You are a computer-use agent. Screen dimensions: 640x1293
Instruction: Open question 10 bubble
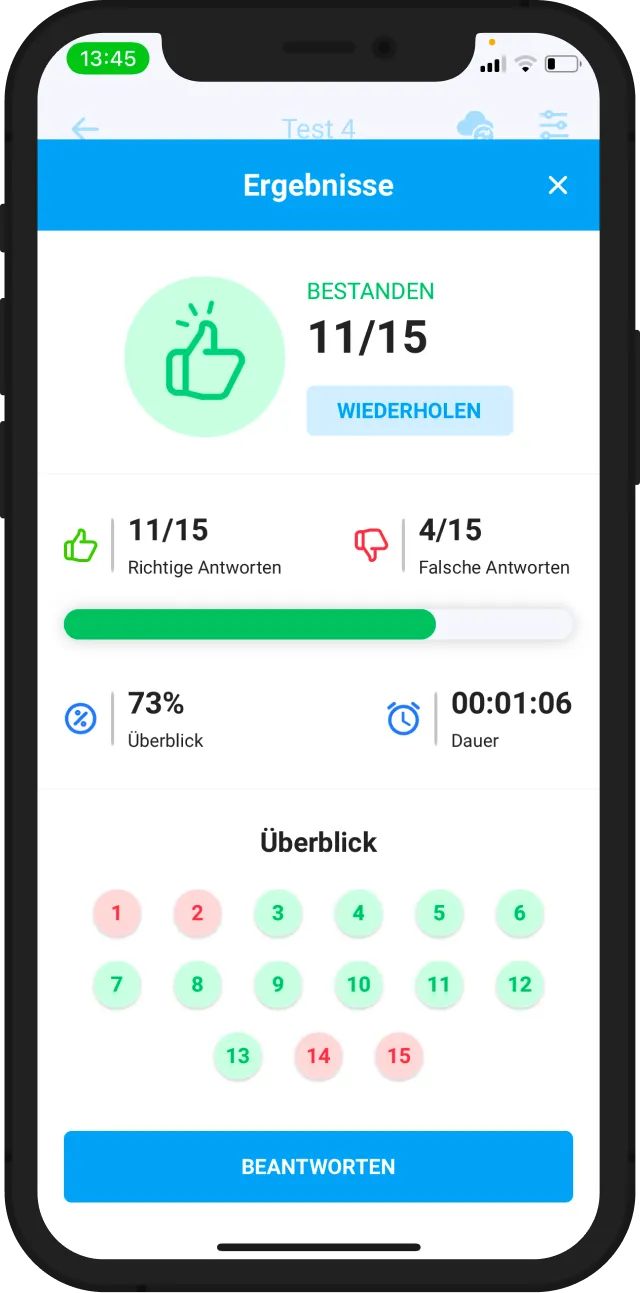click(x=358, y=985)
